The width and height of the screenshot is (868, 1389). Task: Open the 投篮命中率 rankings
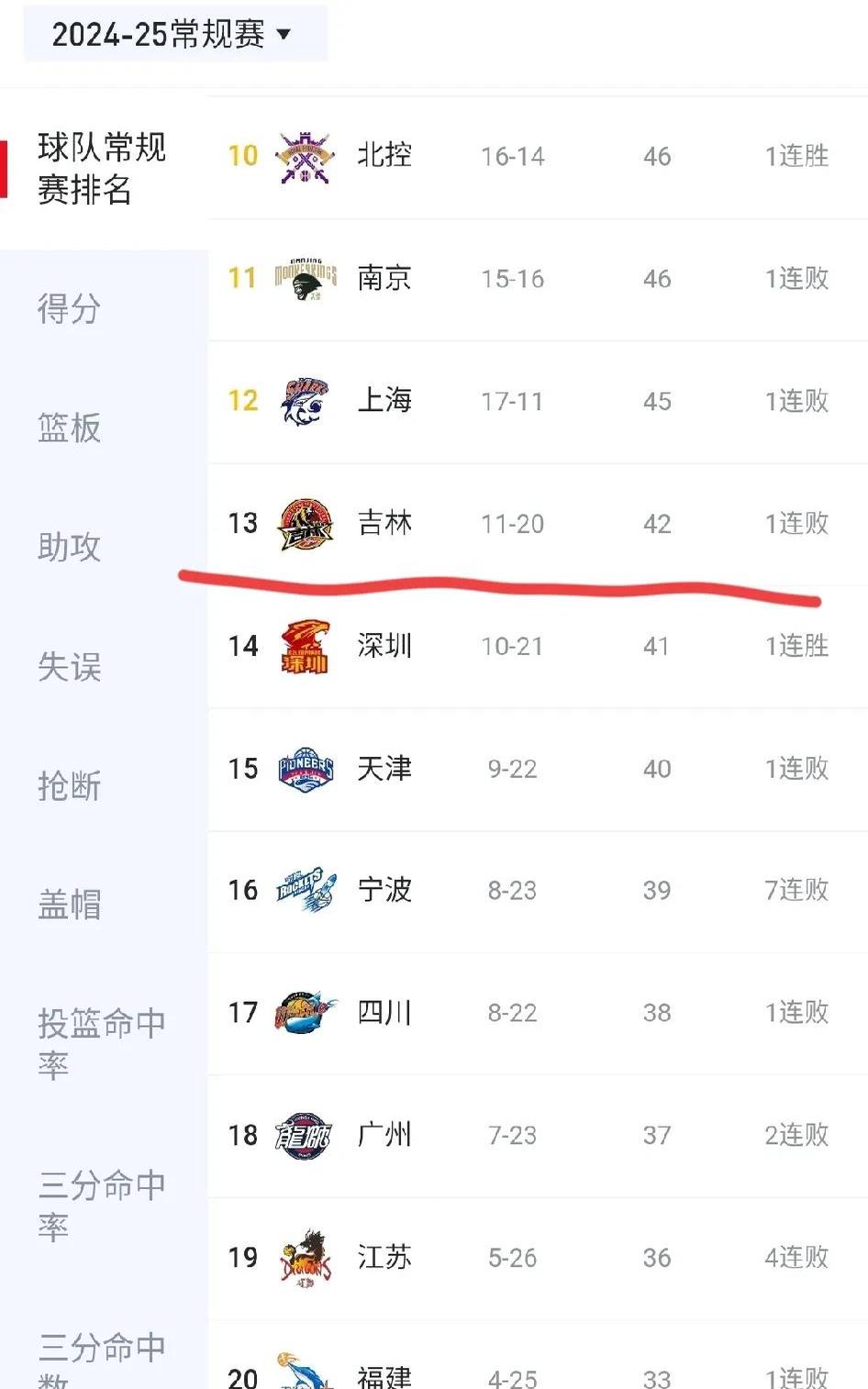101,1041
